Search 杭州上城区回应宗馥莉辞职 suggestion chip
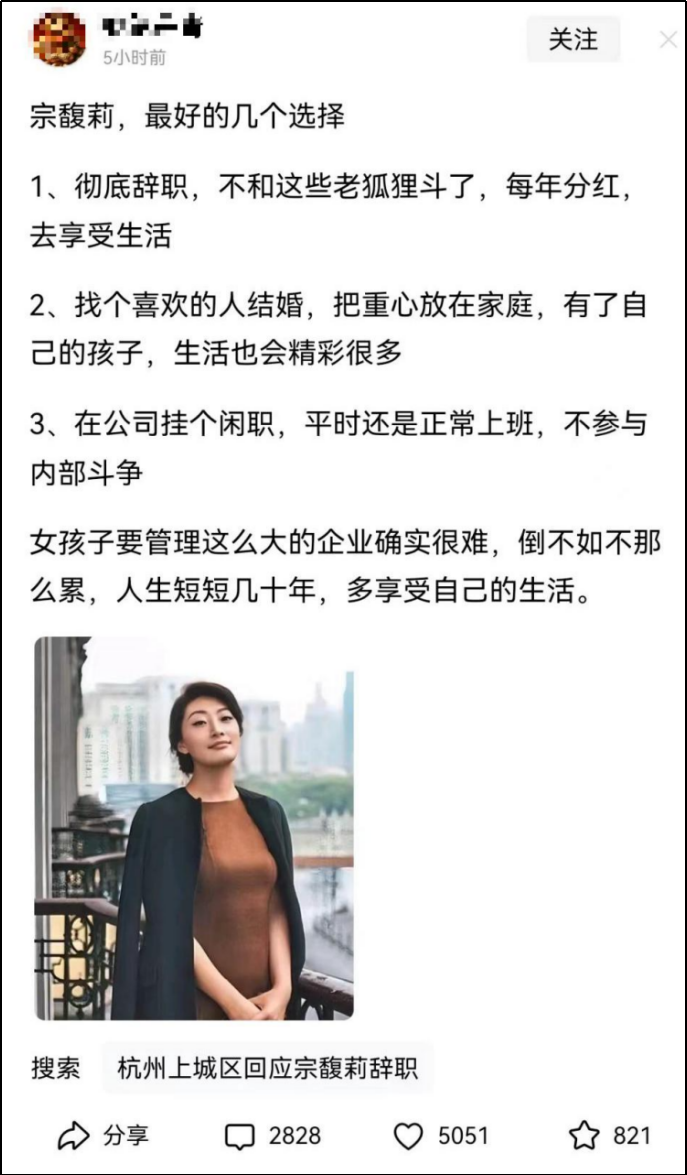Viewport: 687px width, 1175px height. coord(268,1068)
